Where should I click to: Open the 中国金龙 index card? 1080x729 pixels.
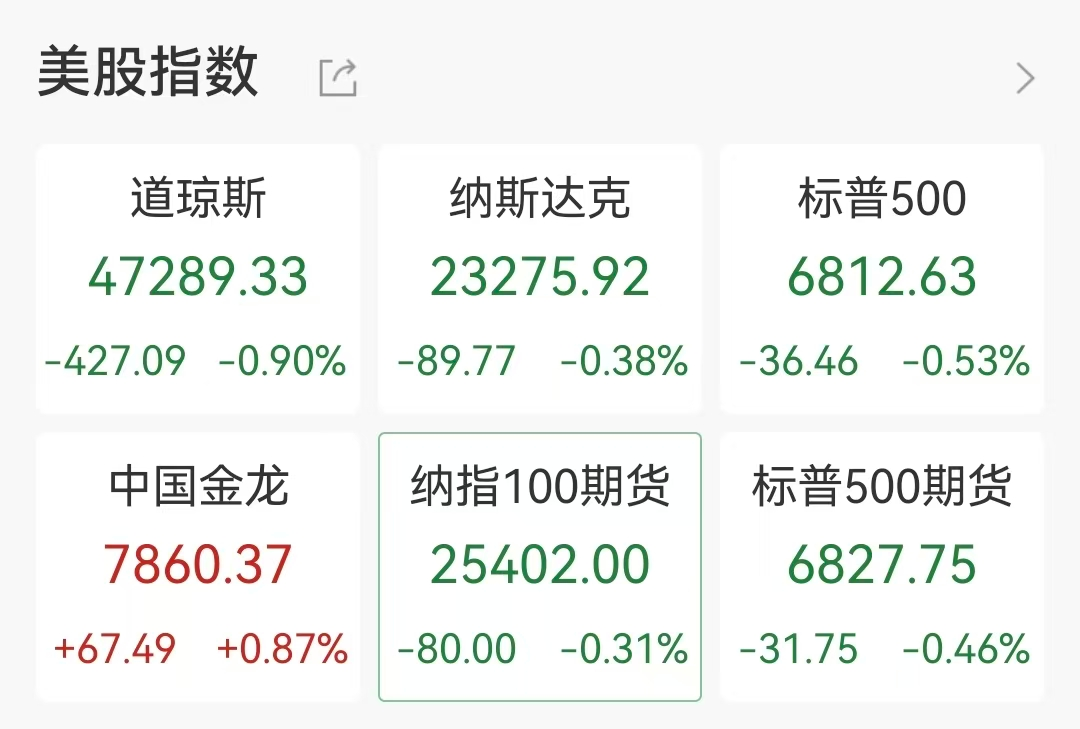(198, 566)
